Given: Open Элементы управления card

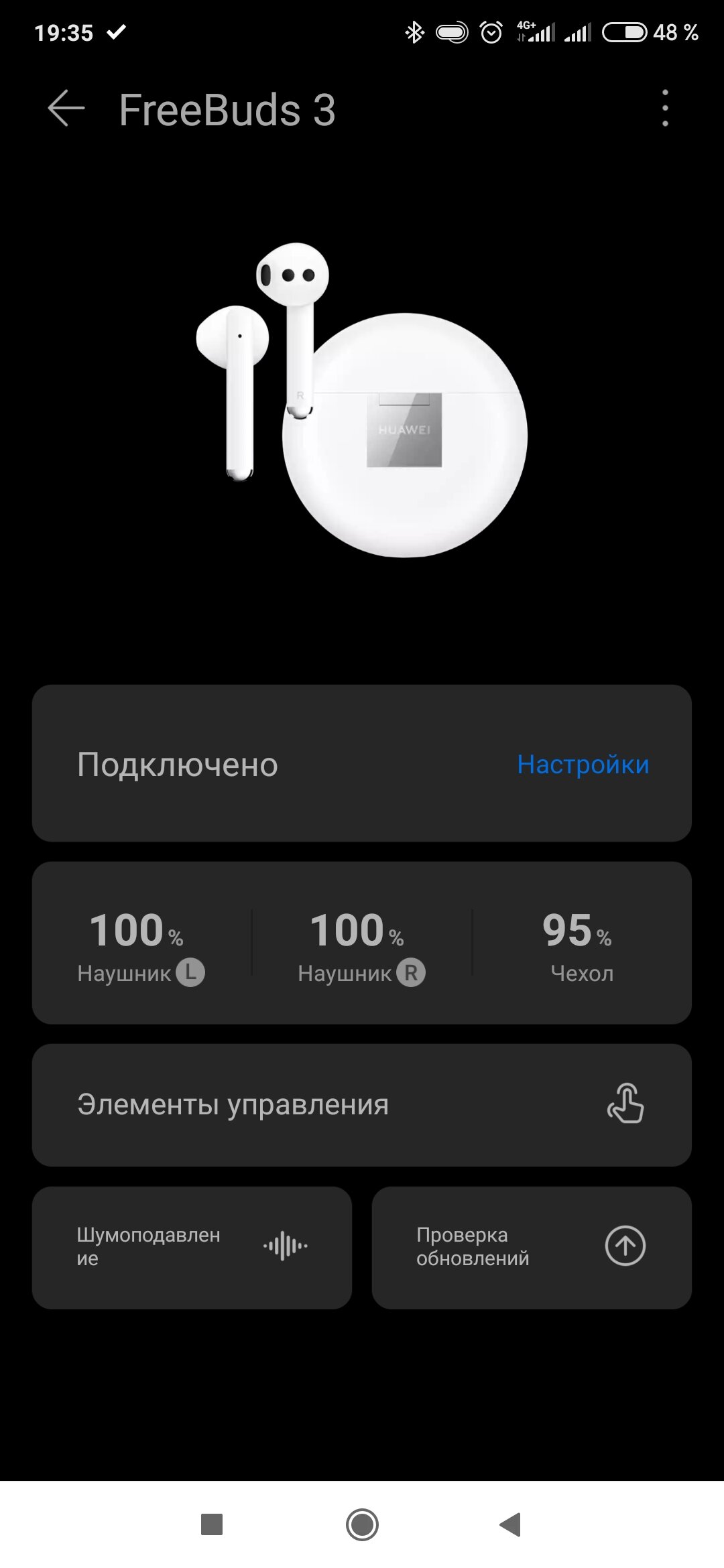Looking at the screenshot, I should (x=362, y=1105).
